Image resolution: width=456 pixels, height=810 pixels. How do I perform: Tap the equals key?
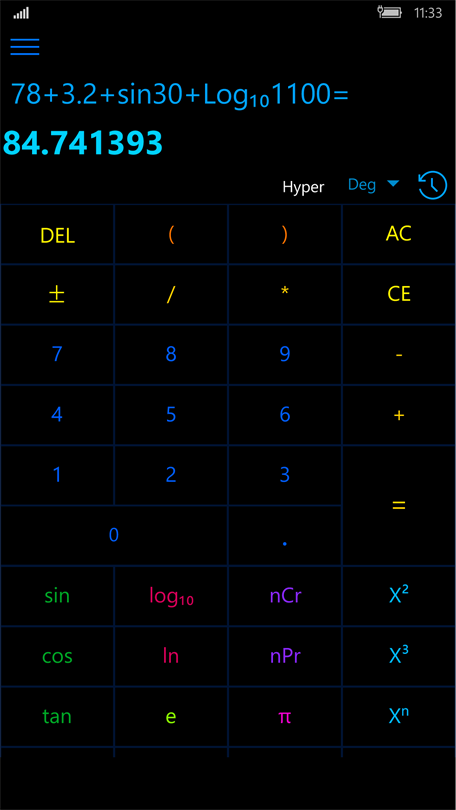399,505
